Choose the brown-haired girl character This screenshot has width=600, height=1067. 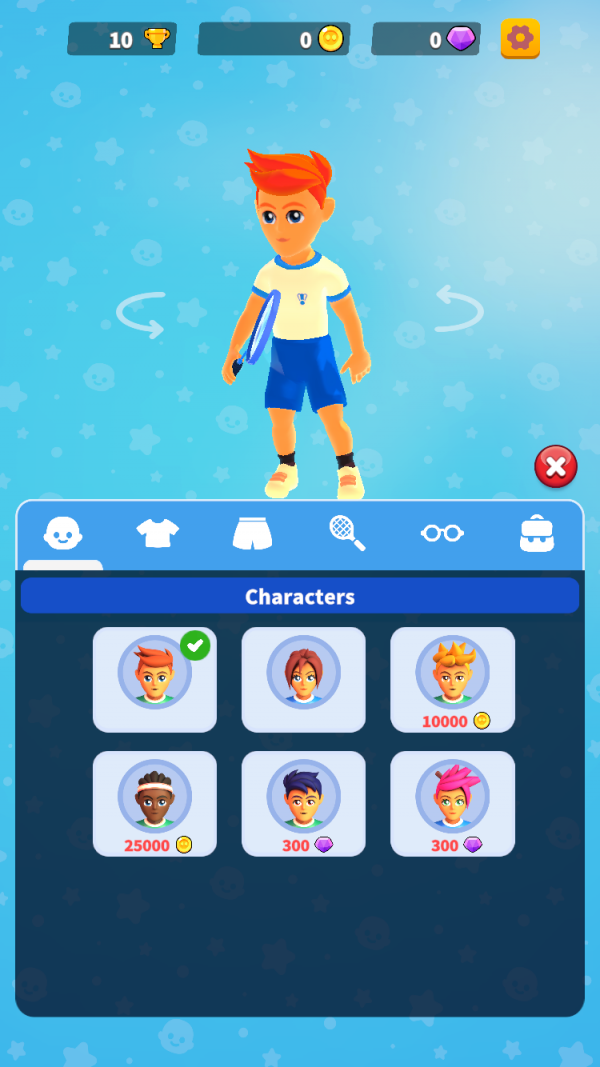tap(304, 680)
